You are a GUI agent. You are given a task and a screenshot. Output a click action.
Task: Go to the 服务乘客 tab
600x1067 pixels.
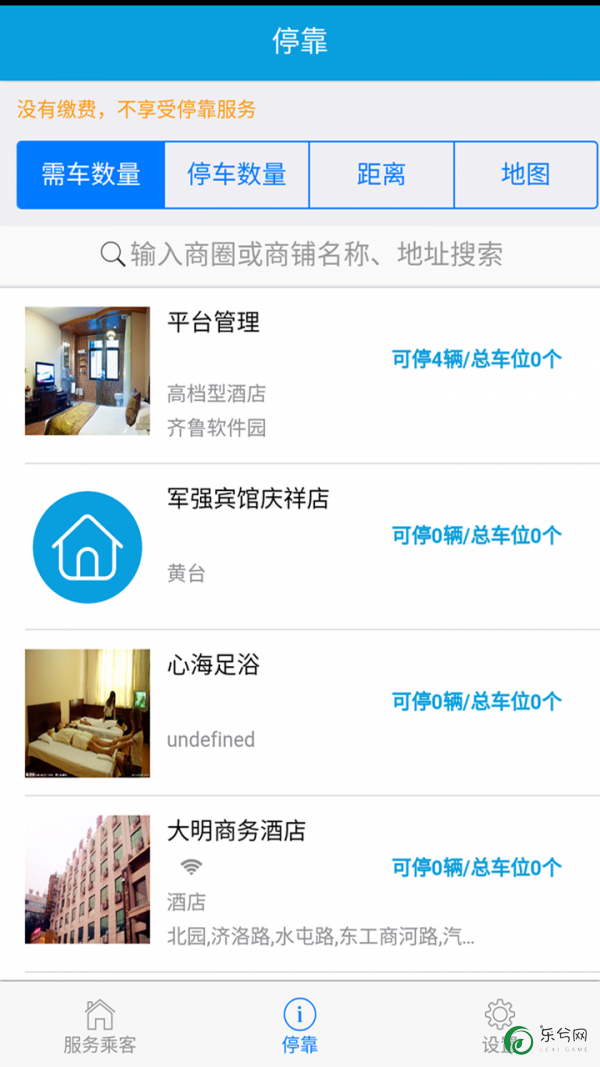click(100, 1025)
